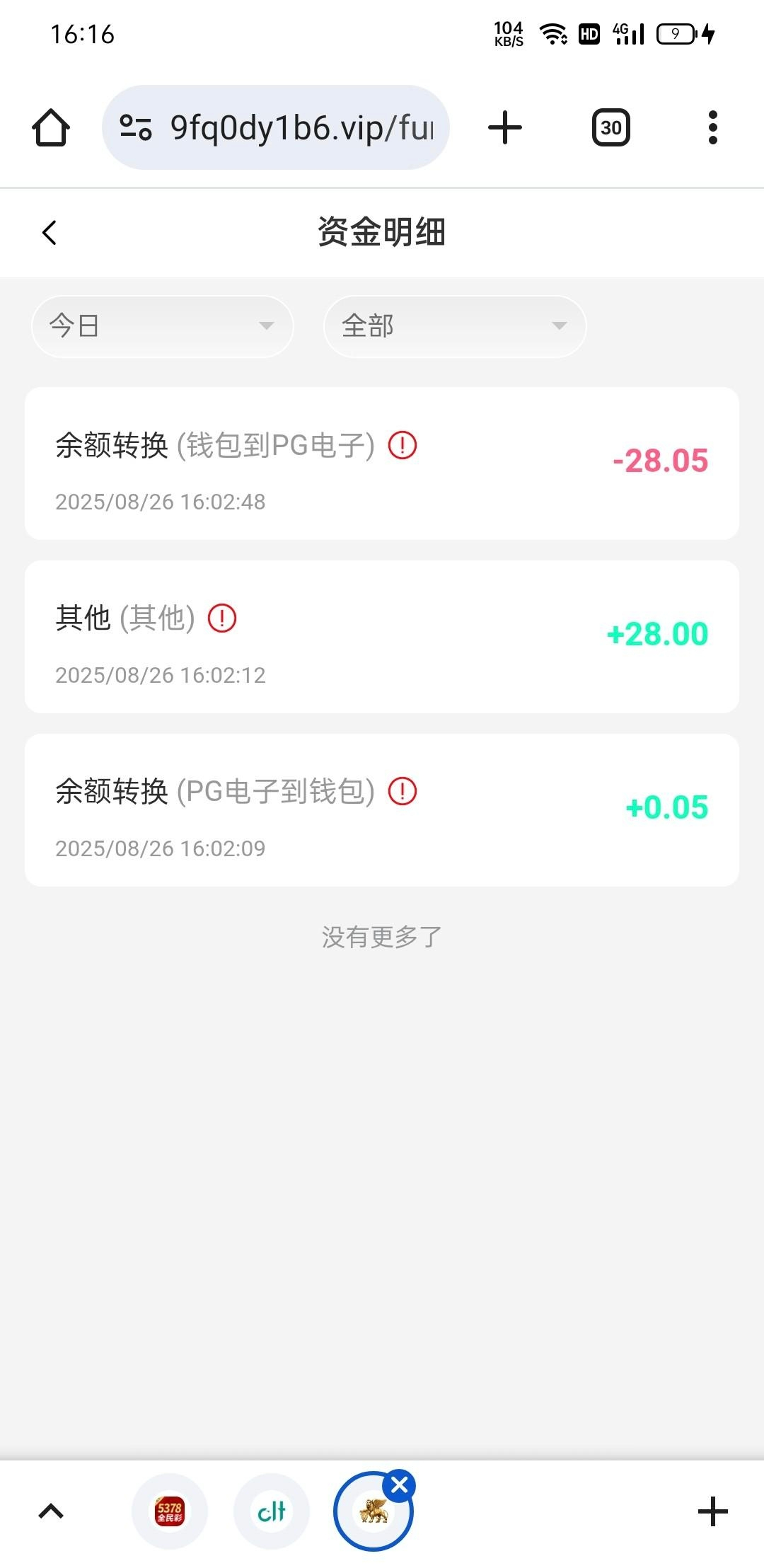Go back from 资金明细 page
This screenshot has width=764, height=1568.
point(50,232)
